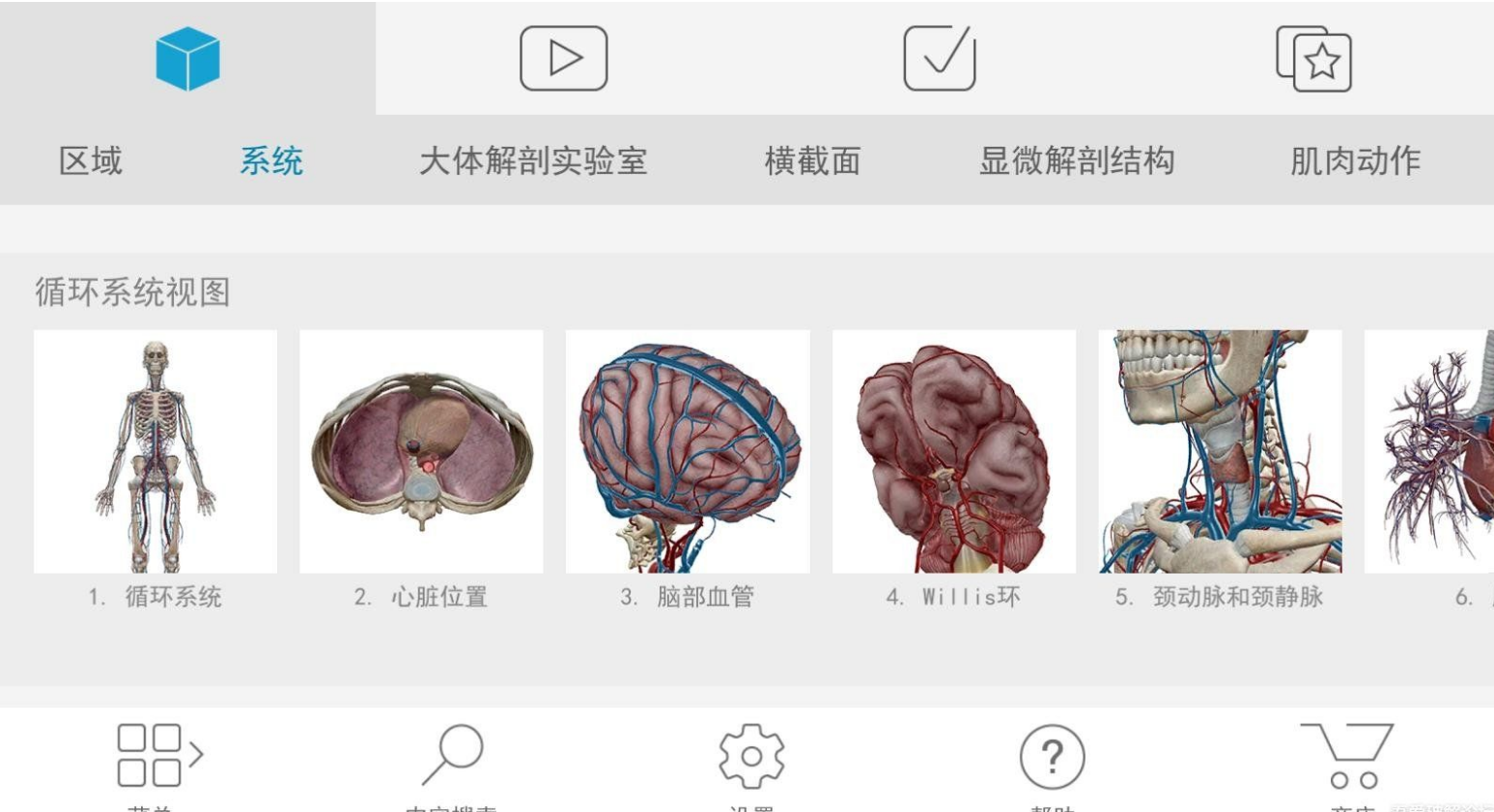The image size is (1494, 812).
Task: Open the menu grid icon
Action: click(x=158, y=755)
